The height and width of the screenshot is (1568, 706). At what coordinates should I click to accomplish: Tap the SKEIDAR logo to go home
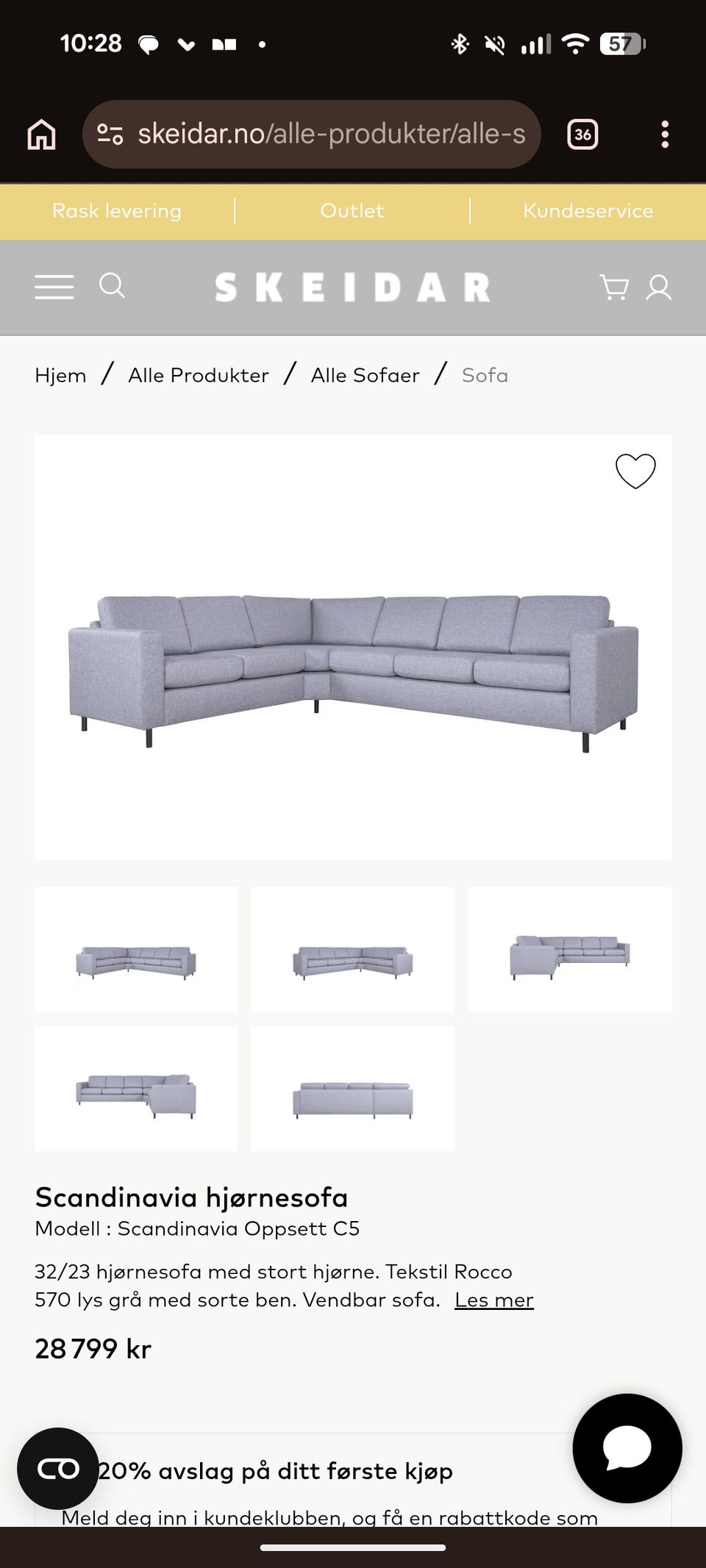(x=352, y=287)
